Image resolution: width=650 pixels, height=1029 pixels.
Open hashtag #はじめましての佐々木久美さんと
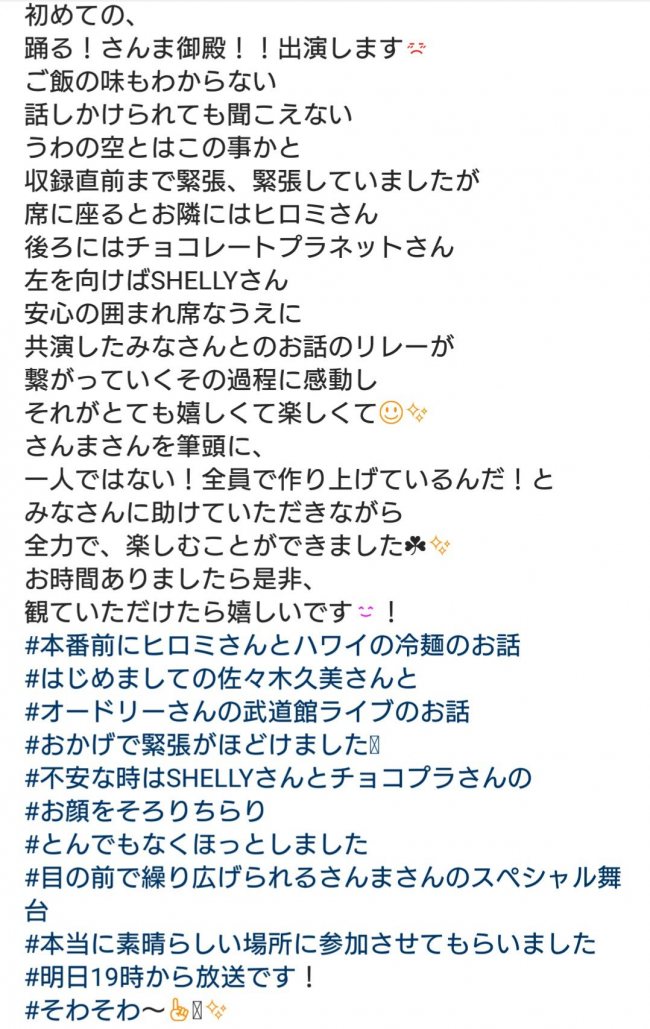[x=220, y=679]
